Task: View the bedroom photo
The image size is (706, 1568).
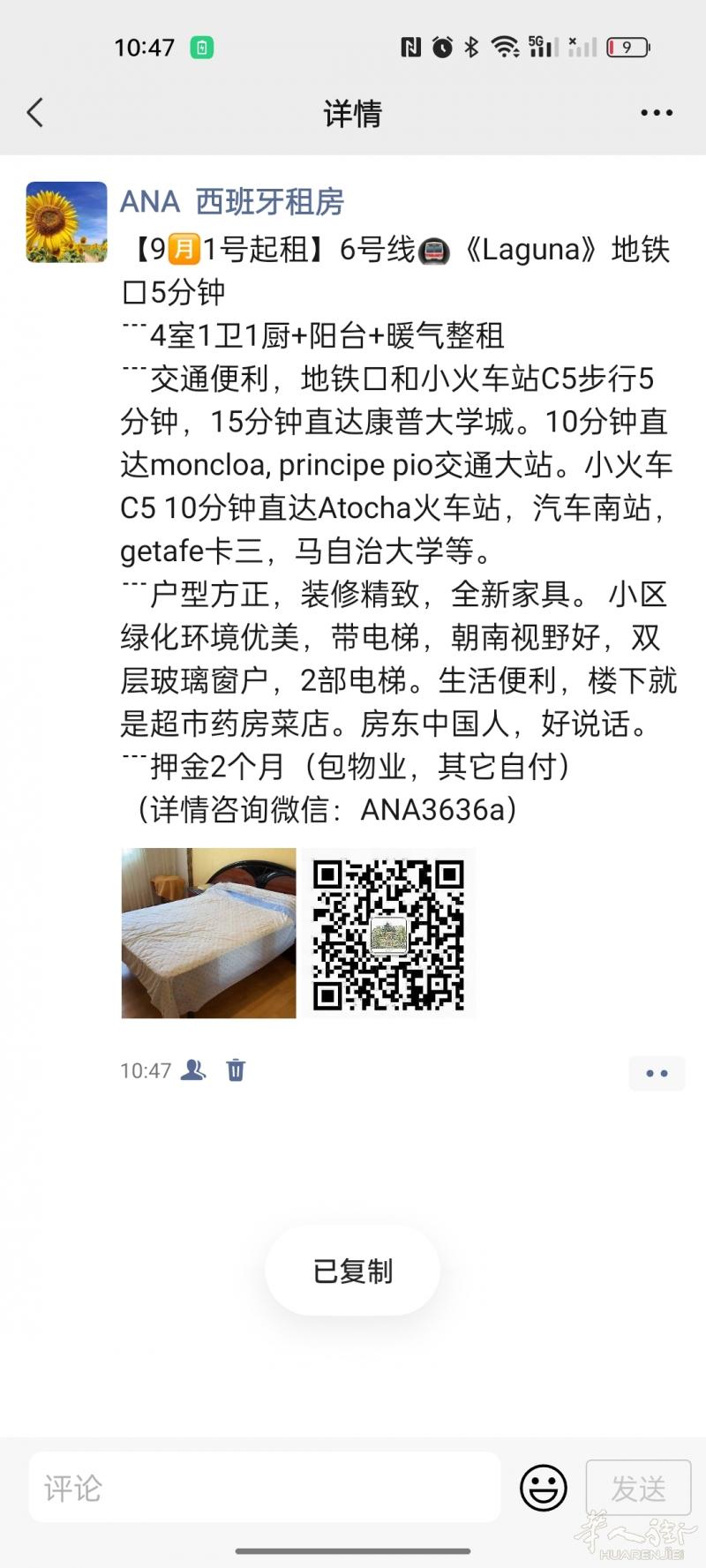Action: coord(208,933)
